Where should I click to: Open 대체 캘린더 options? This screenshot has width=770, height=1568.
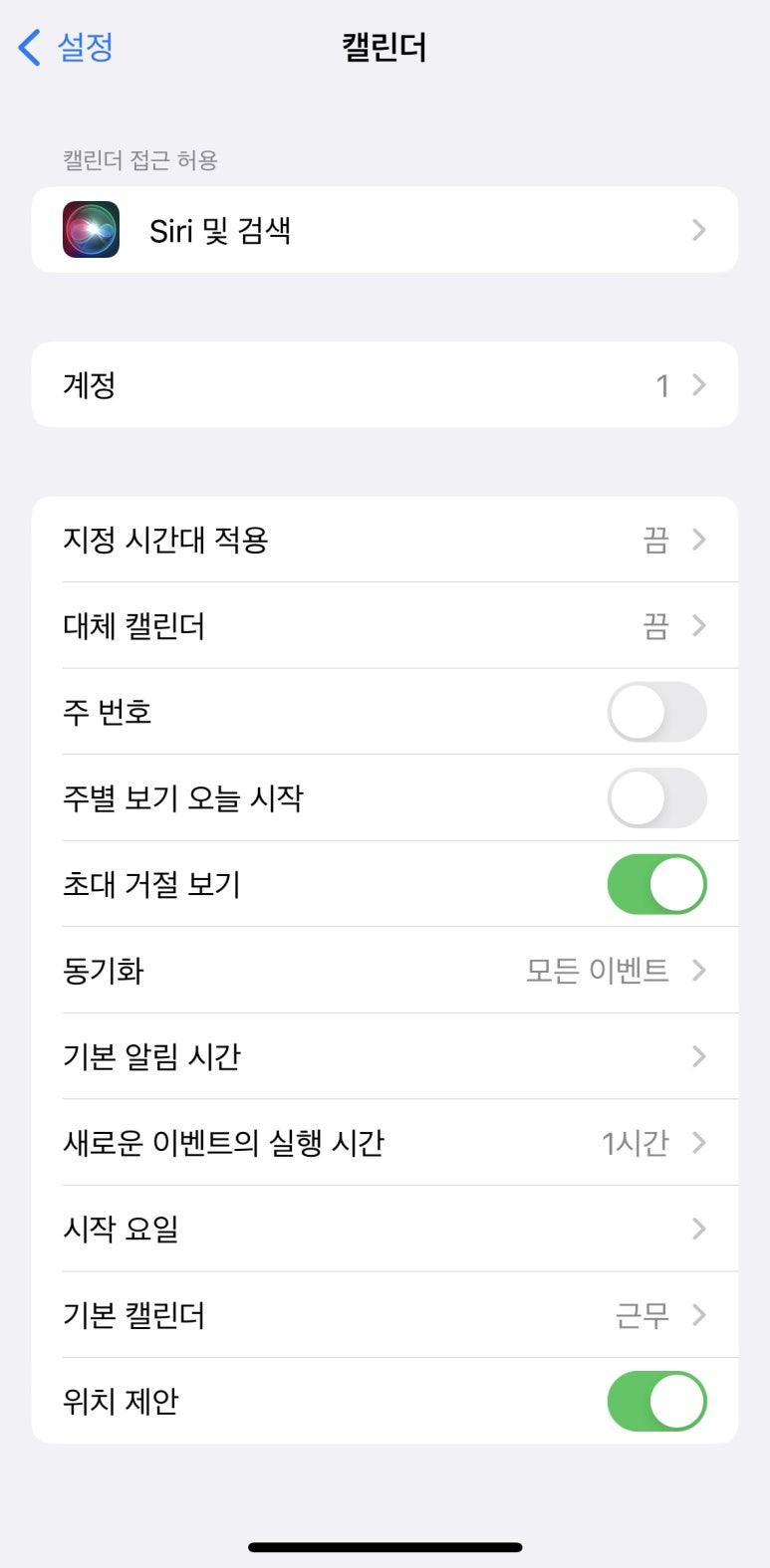coord(385,626)
